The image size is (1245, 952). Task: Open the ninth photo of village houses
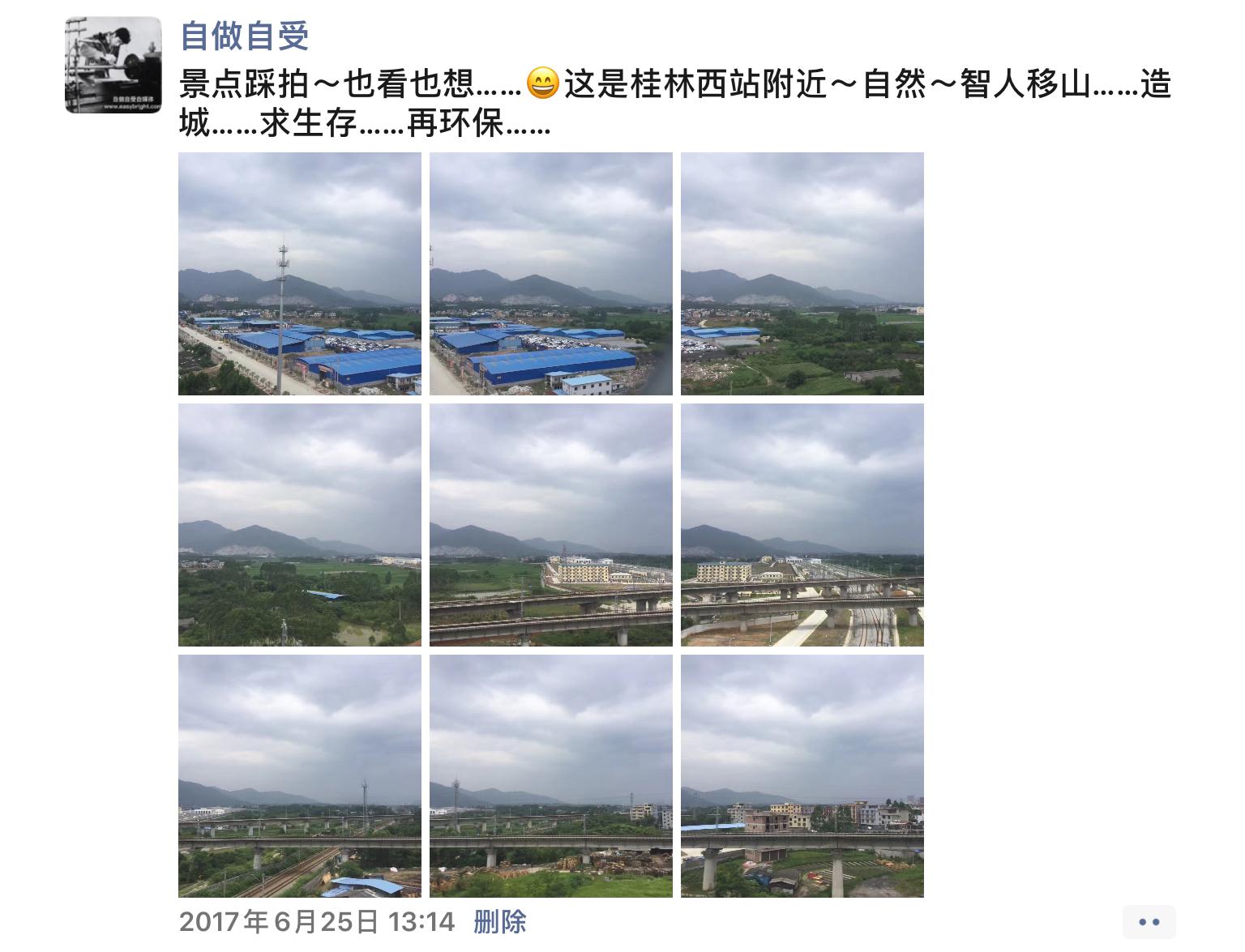(x=802, y=776)
